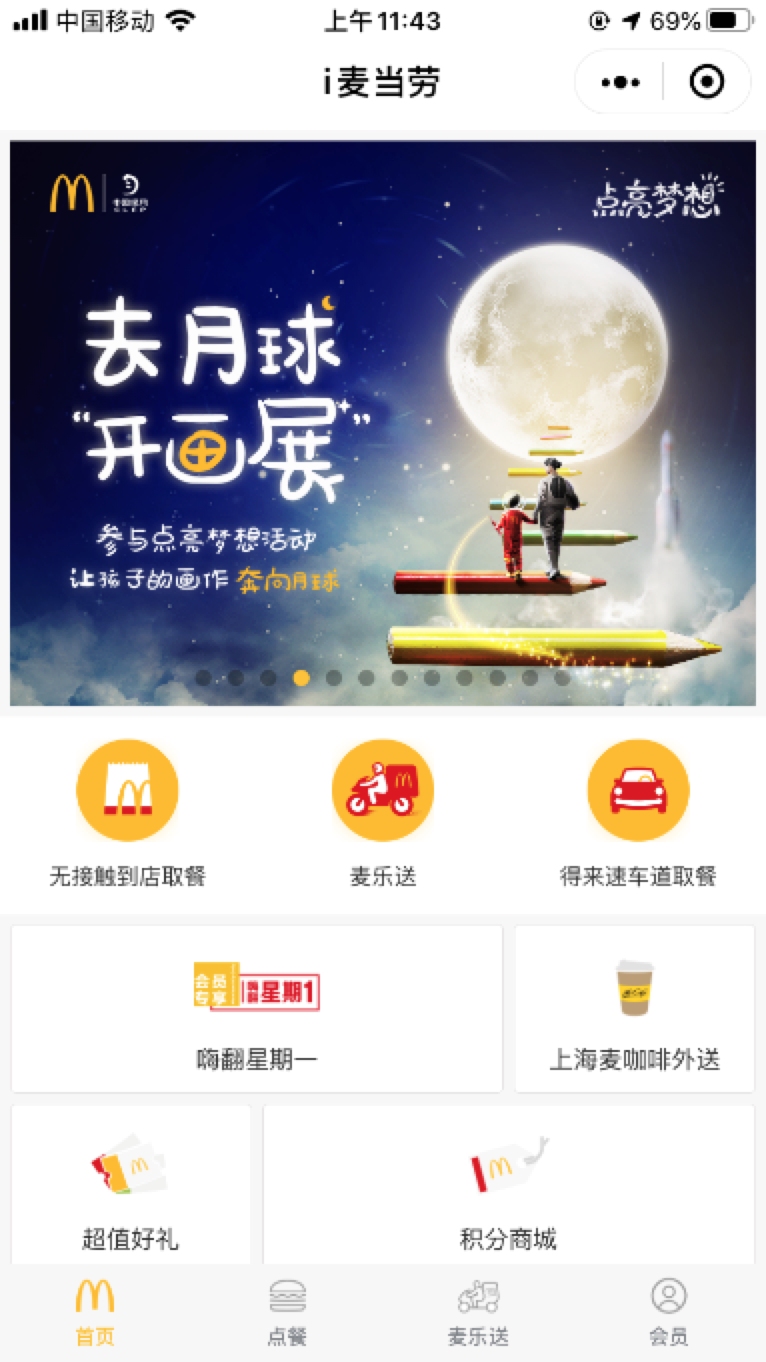Switch to the 点餐 ordering tab
The width and height of the screenshot is (766, 1362).
[x=287, y=1312]
